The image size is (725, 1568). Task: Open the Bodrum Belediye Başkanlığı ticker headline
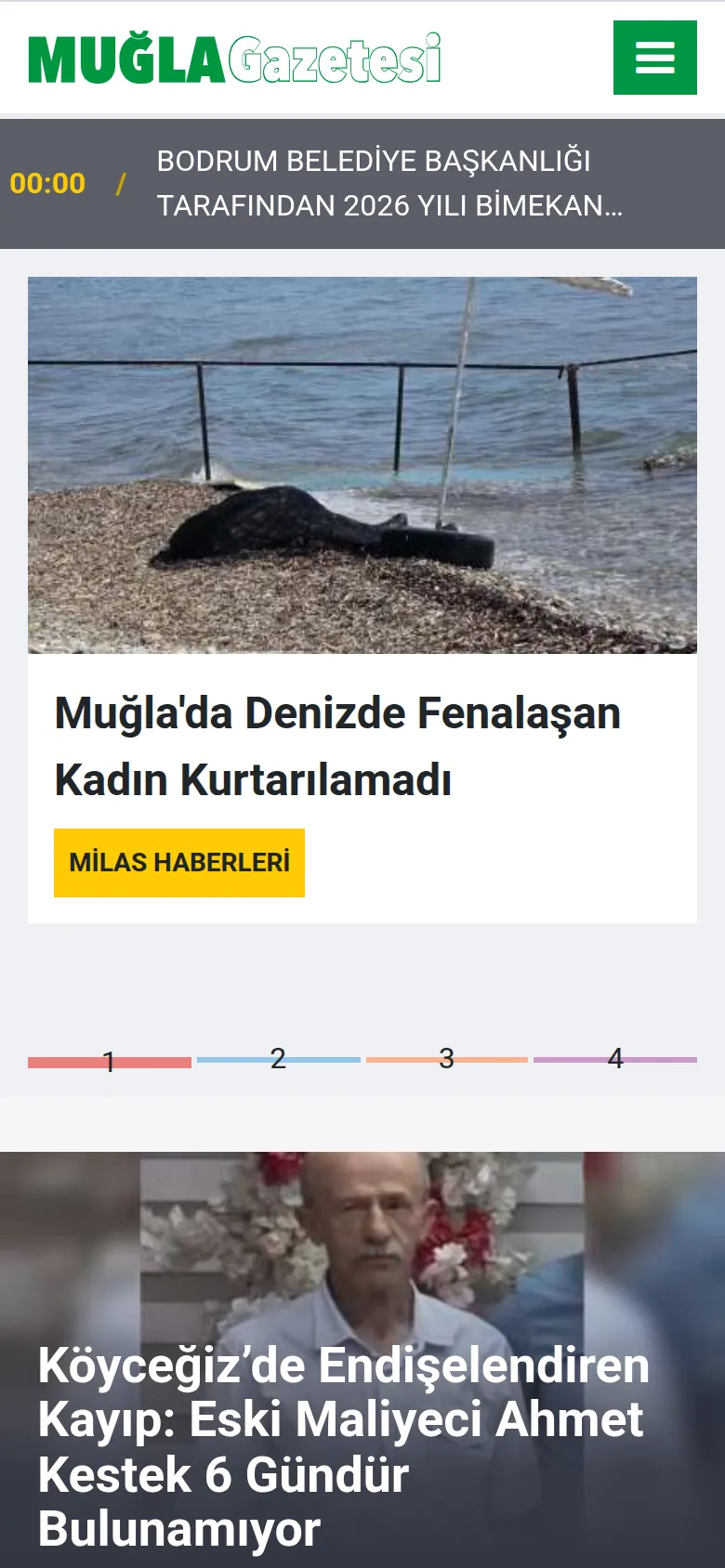(x=389, y=183)
